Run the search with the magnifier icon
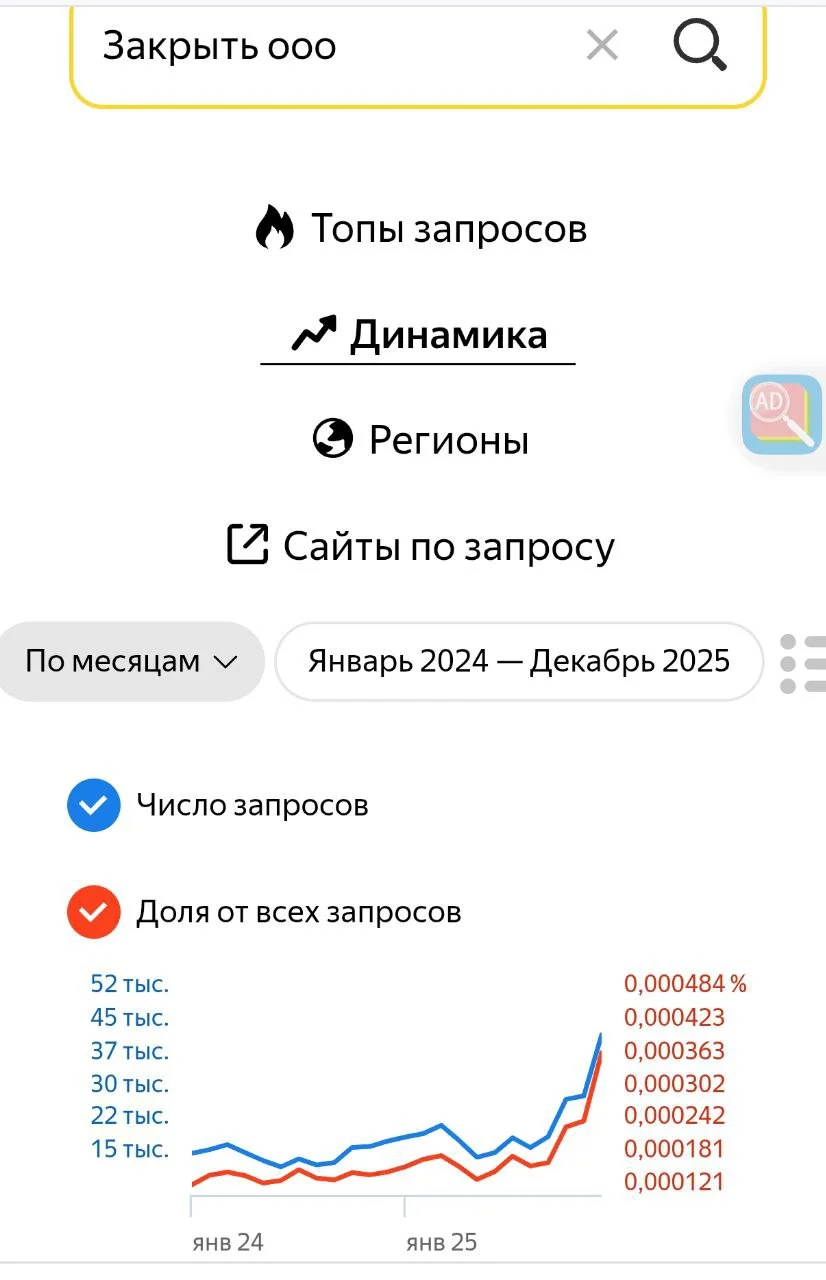Viewport: 826px width, 1280px height. tap(699, 45)
